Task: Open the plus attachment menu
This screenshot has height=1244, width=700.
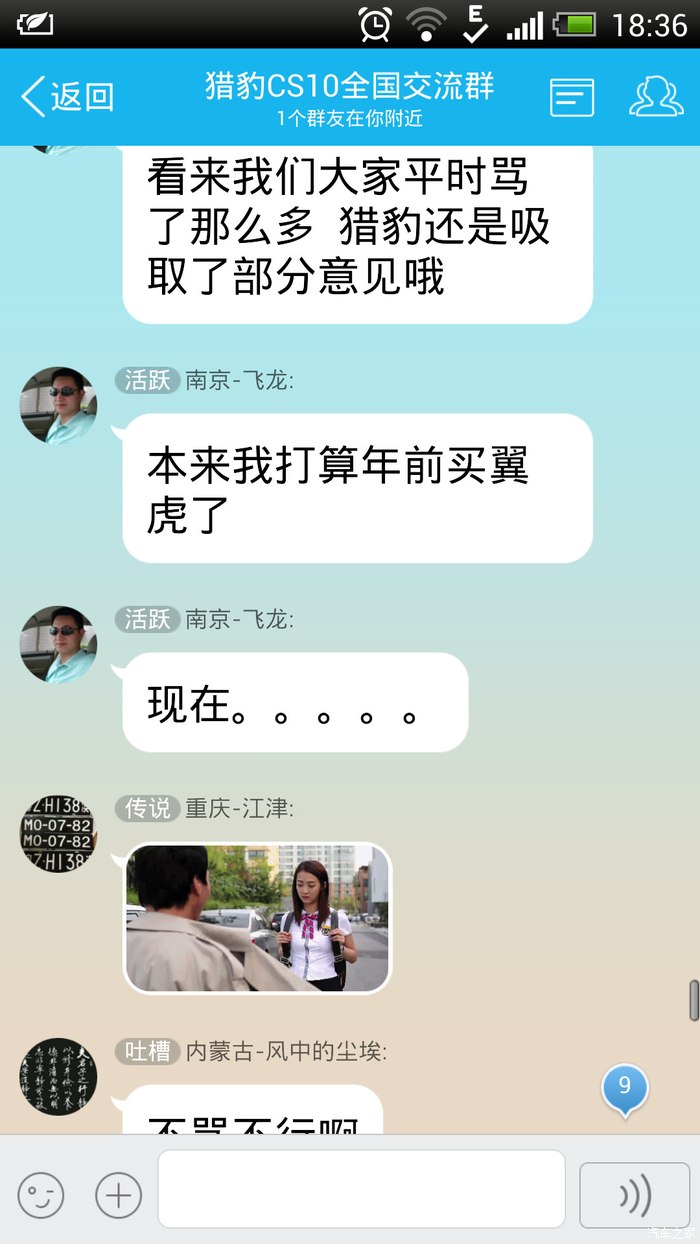Action: click(x=118, y=1194)
